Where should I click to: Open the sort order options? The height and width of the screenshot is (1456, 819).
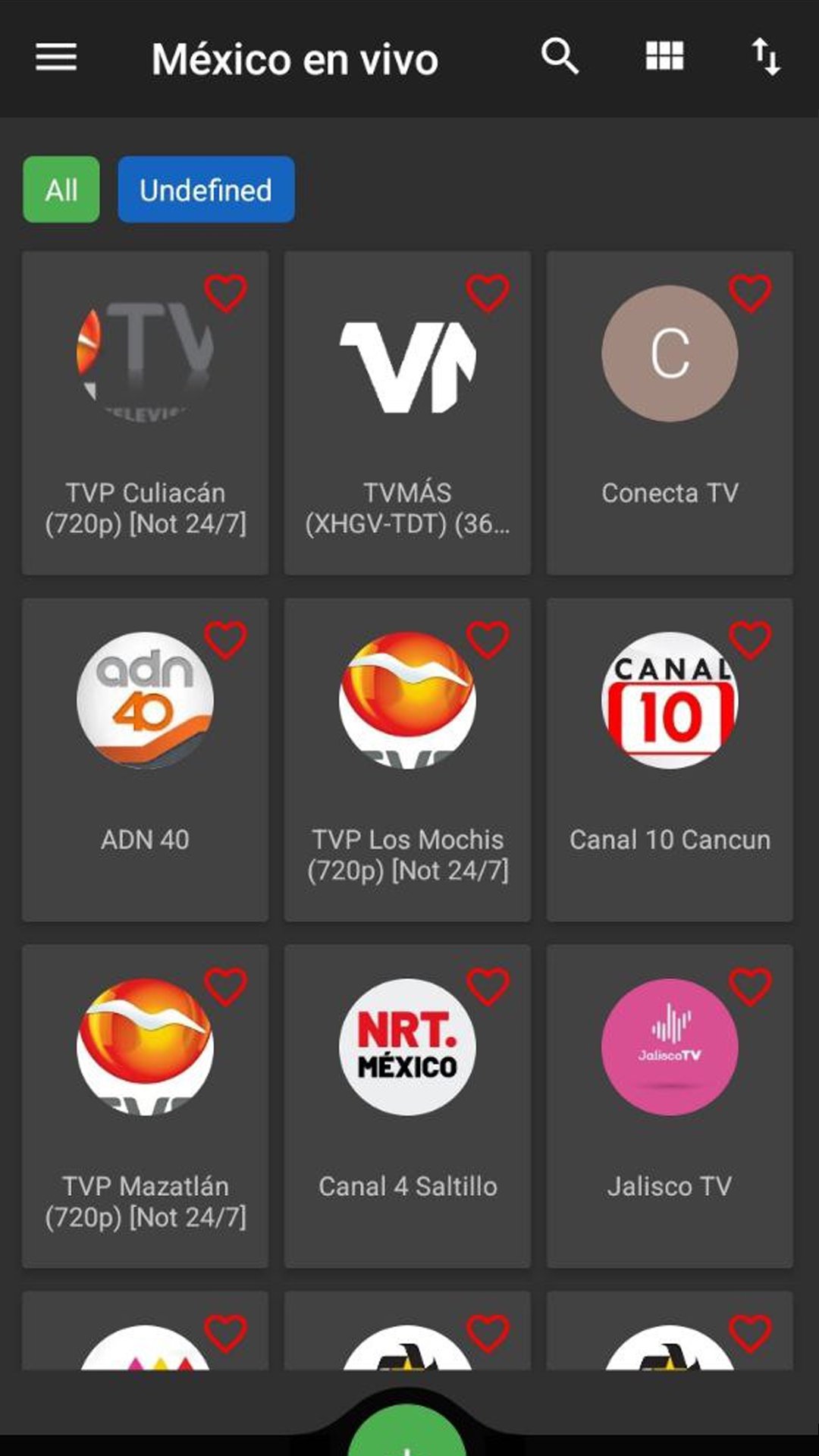pyautogui.click(x=766, y=57)
